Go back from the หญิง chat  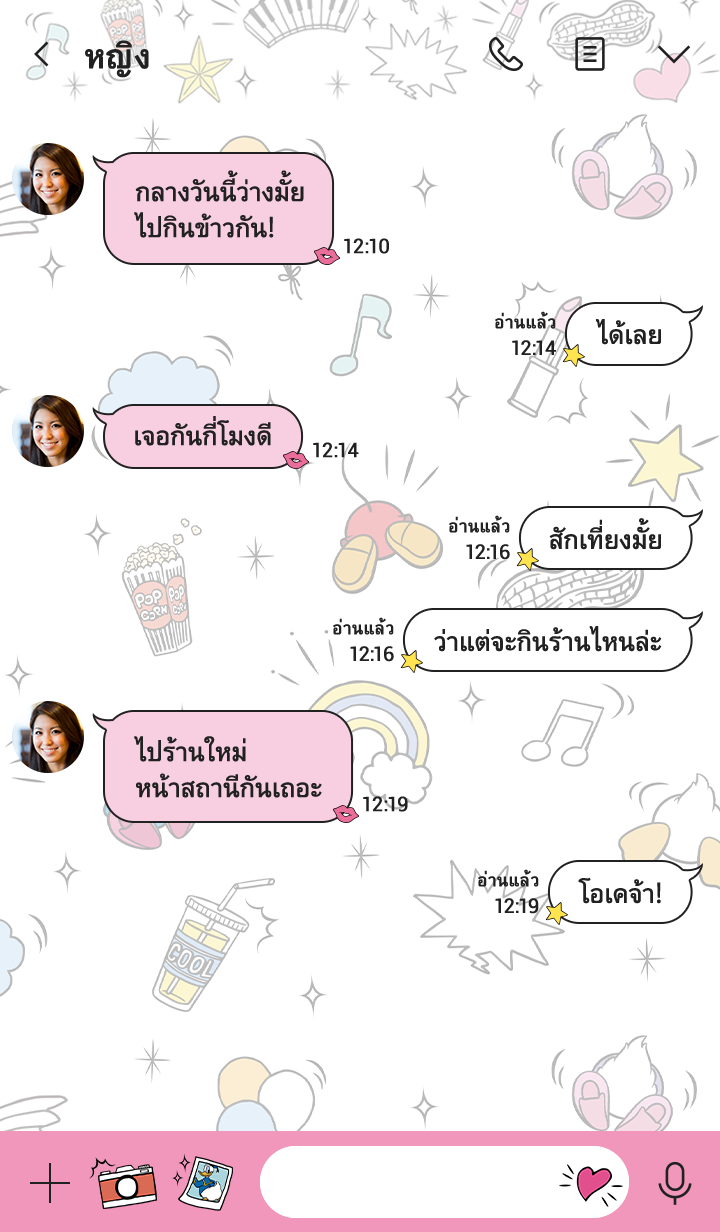(x=41, y=55)
